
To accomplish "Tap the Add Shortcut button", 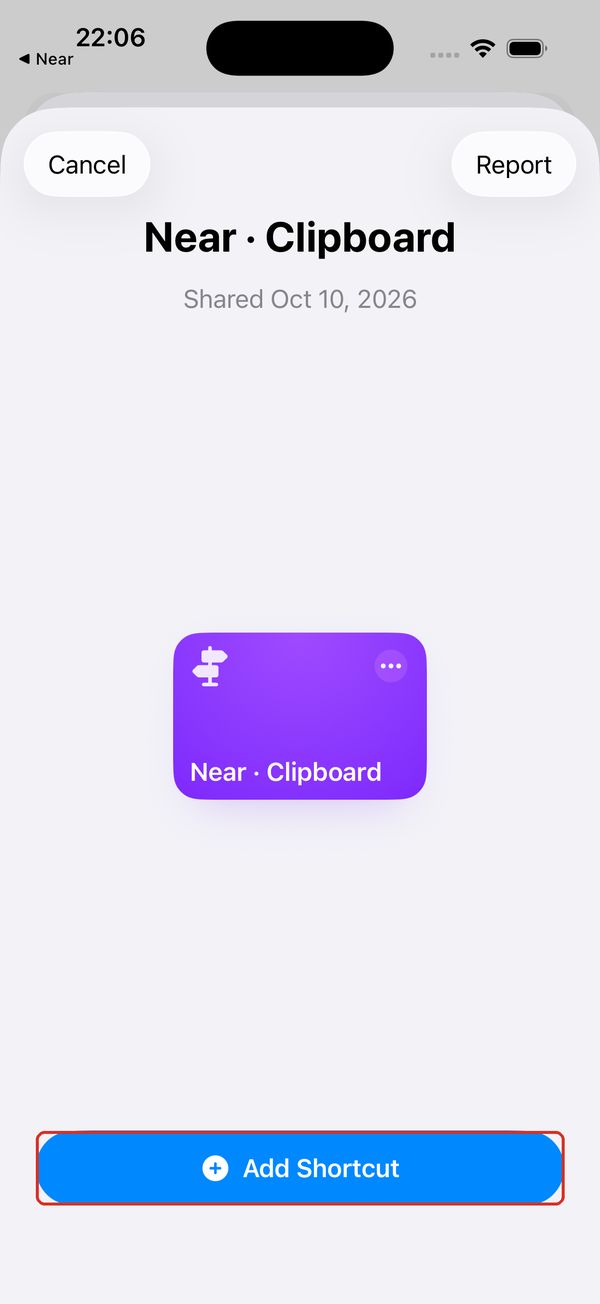I will click(300, 1168).
